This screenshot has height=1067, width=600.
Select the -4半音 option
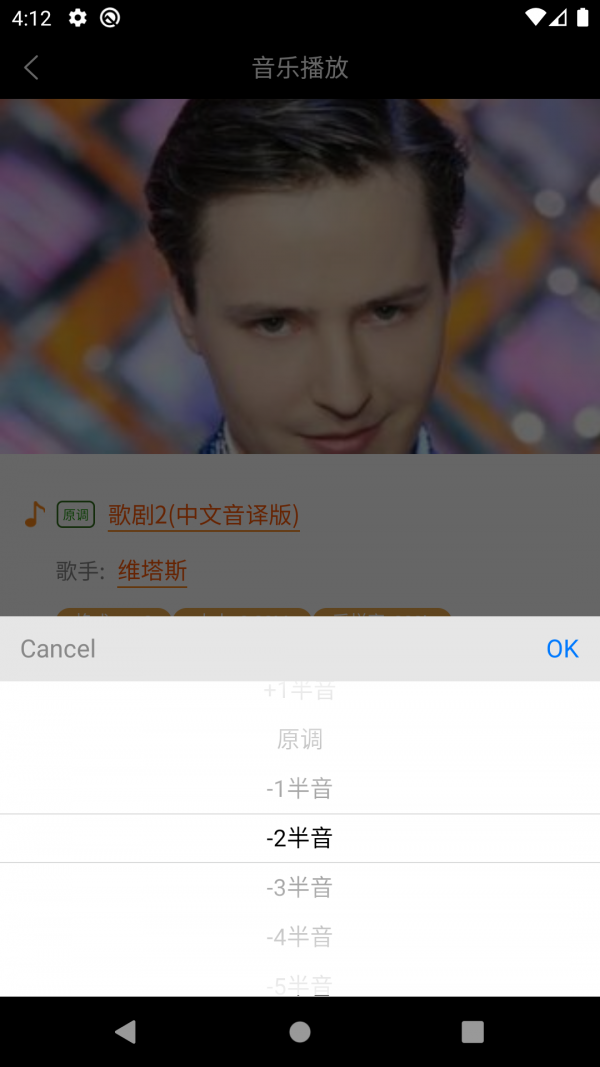(x=300, y=936)
